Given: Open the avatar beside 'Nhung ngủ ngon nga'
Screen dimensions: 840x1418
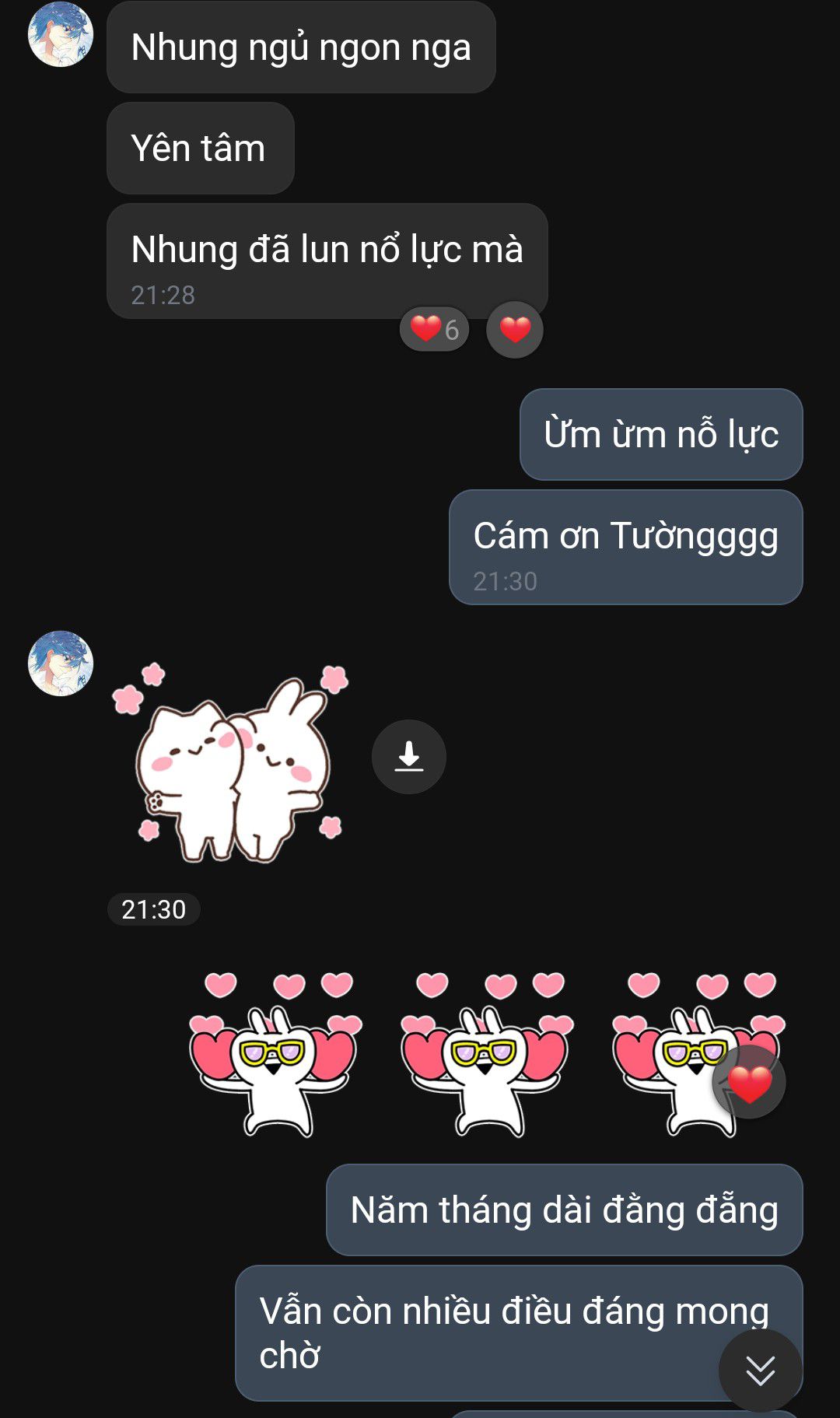Looking at the screenshot, I should tap(61, 35).
